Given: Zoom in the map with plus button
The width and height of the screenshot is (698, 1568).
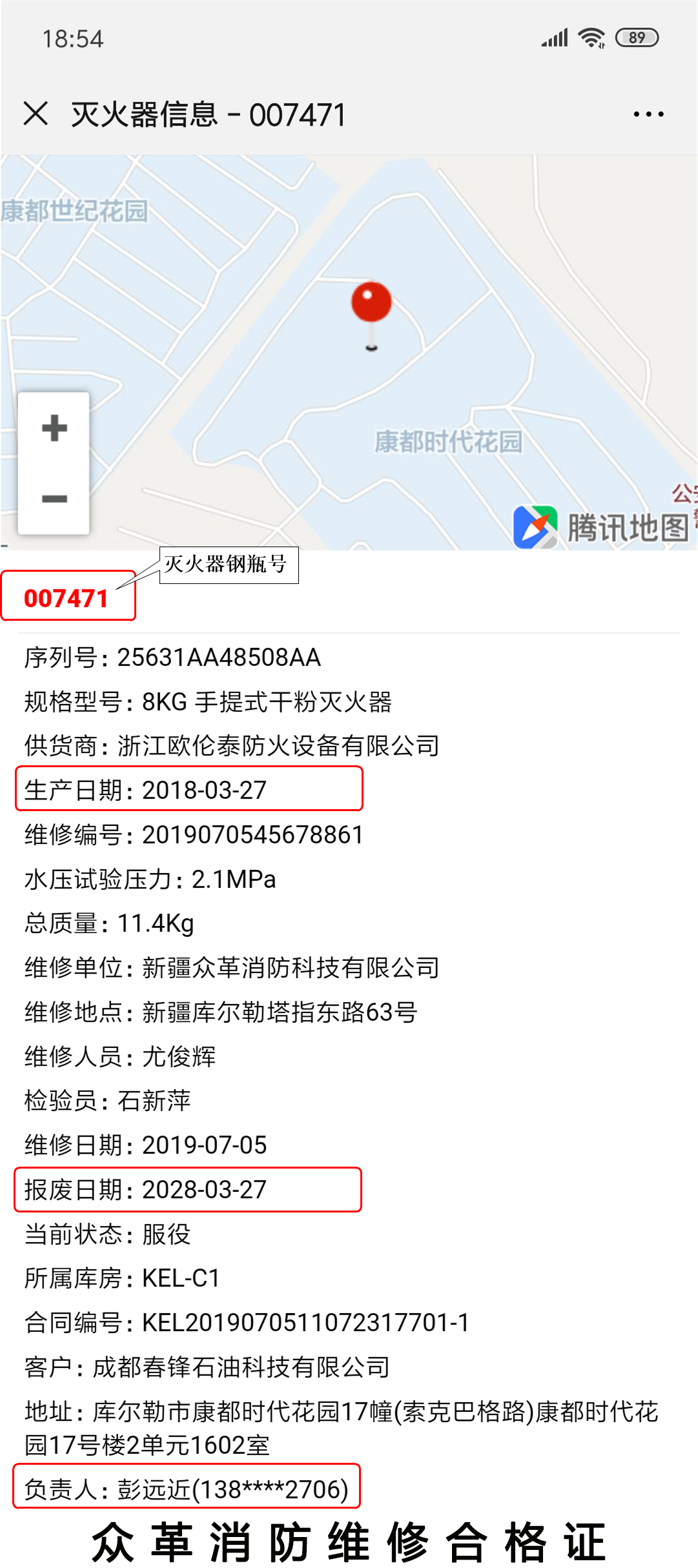Looking at the screenshot, I should point(54,428).
